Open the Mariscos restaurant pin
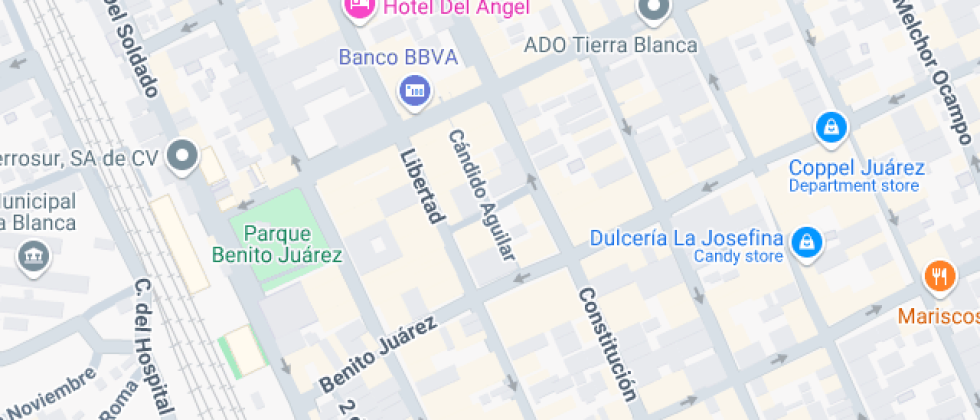Image resolution: width=980 pixels, height=420 pixels. point(938,277)
